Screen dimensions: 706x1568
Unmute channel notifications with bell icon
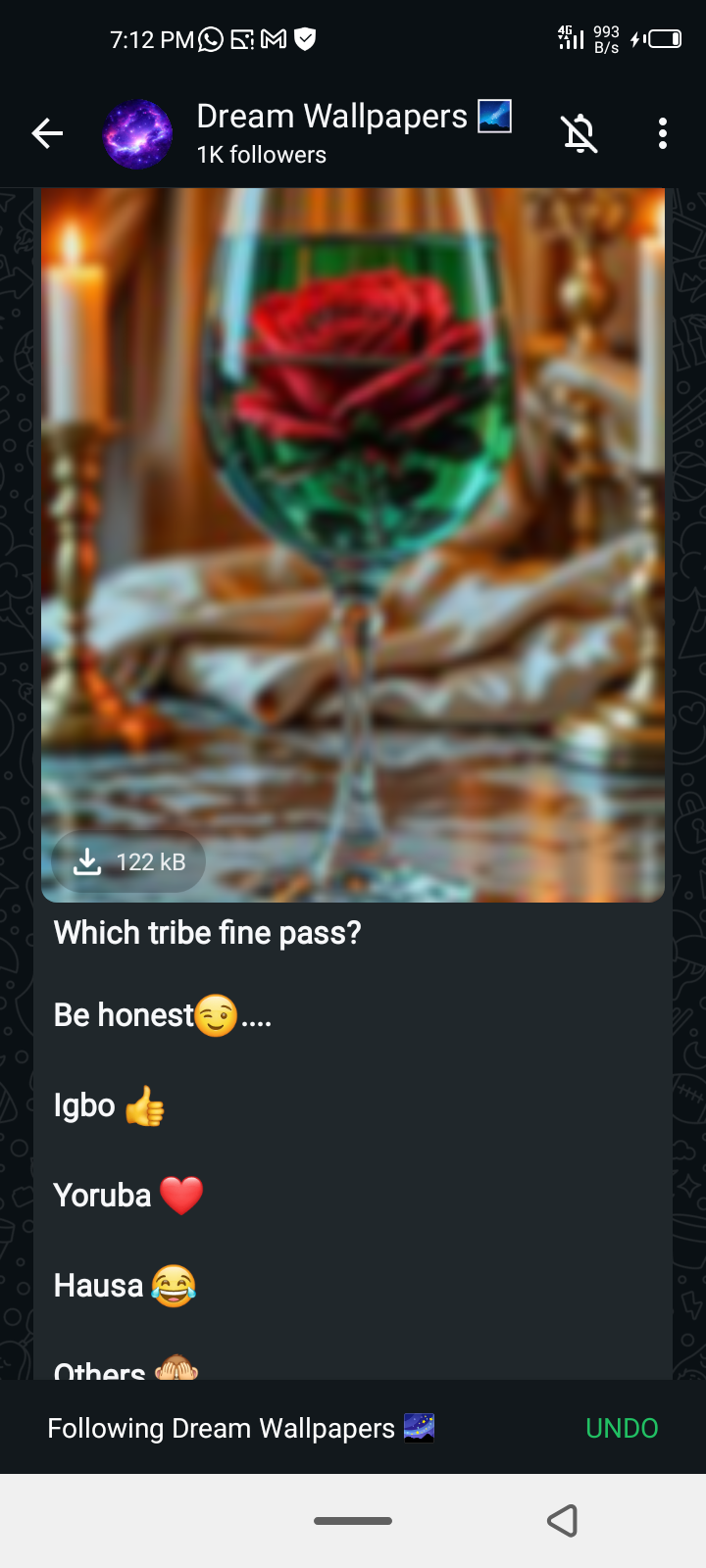[x=580, y=133]
